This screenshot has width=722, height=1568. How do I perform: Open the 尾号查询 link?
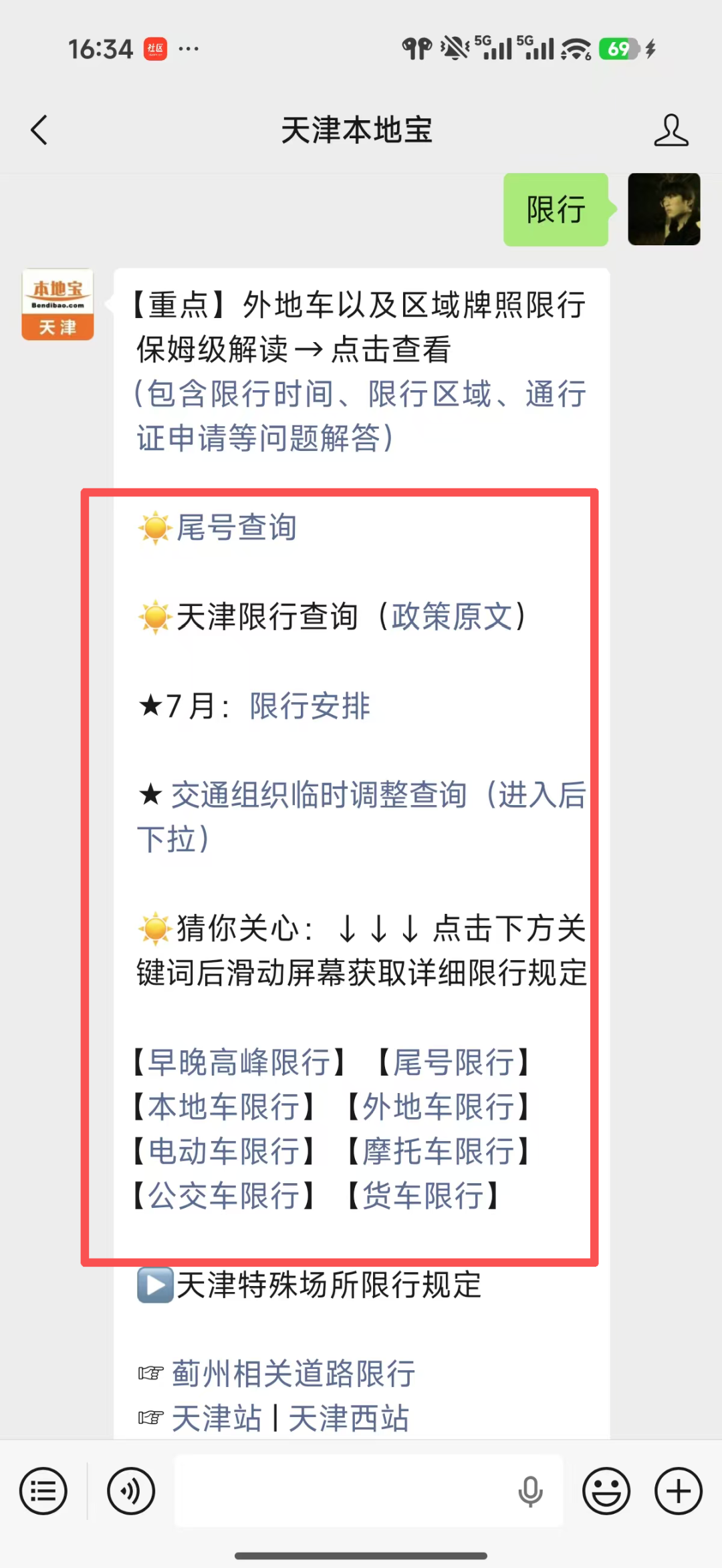point(236,528)
